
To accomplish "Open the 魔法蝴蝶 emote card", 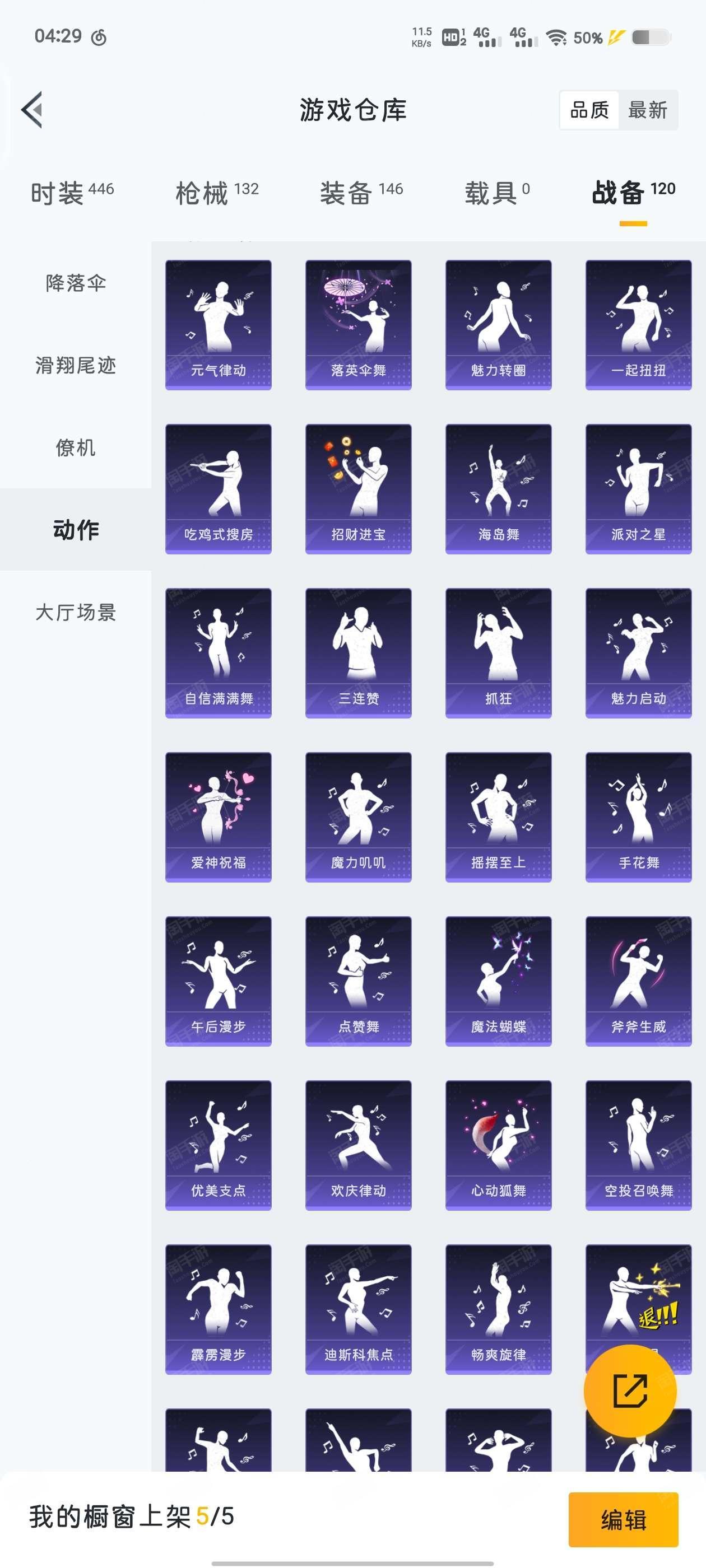I will (498, 981).
